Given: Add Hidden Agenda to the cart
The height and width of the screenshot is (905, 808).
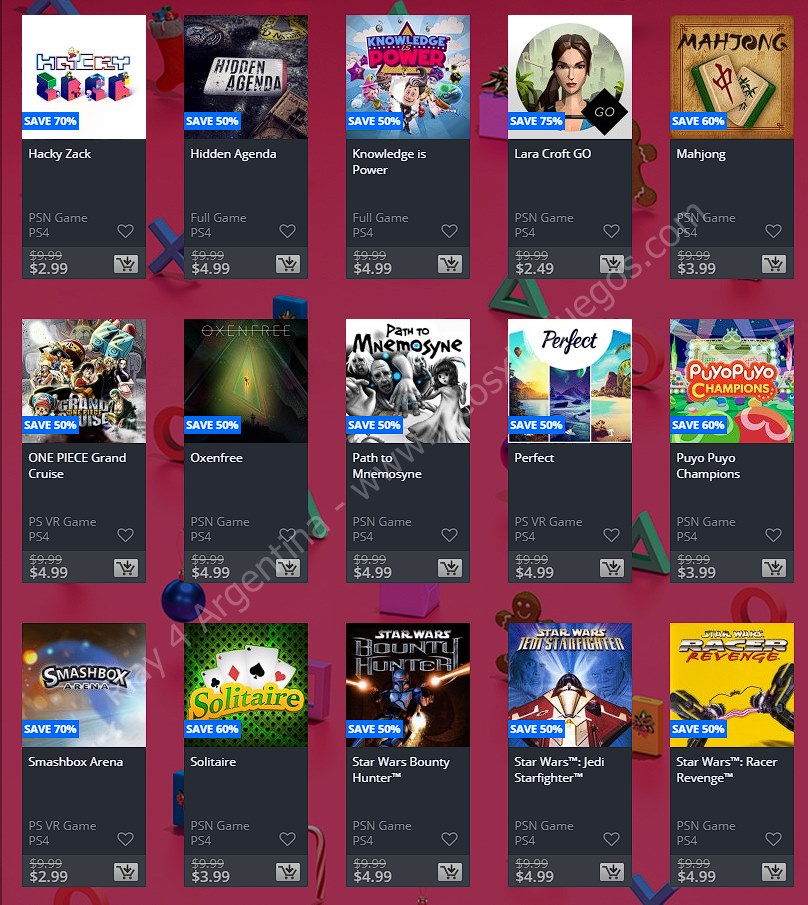Looking at the screenshot, I should [287, 265].
